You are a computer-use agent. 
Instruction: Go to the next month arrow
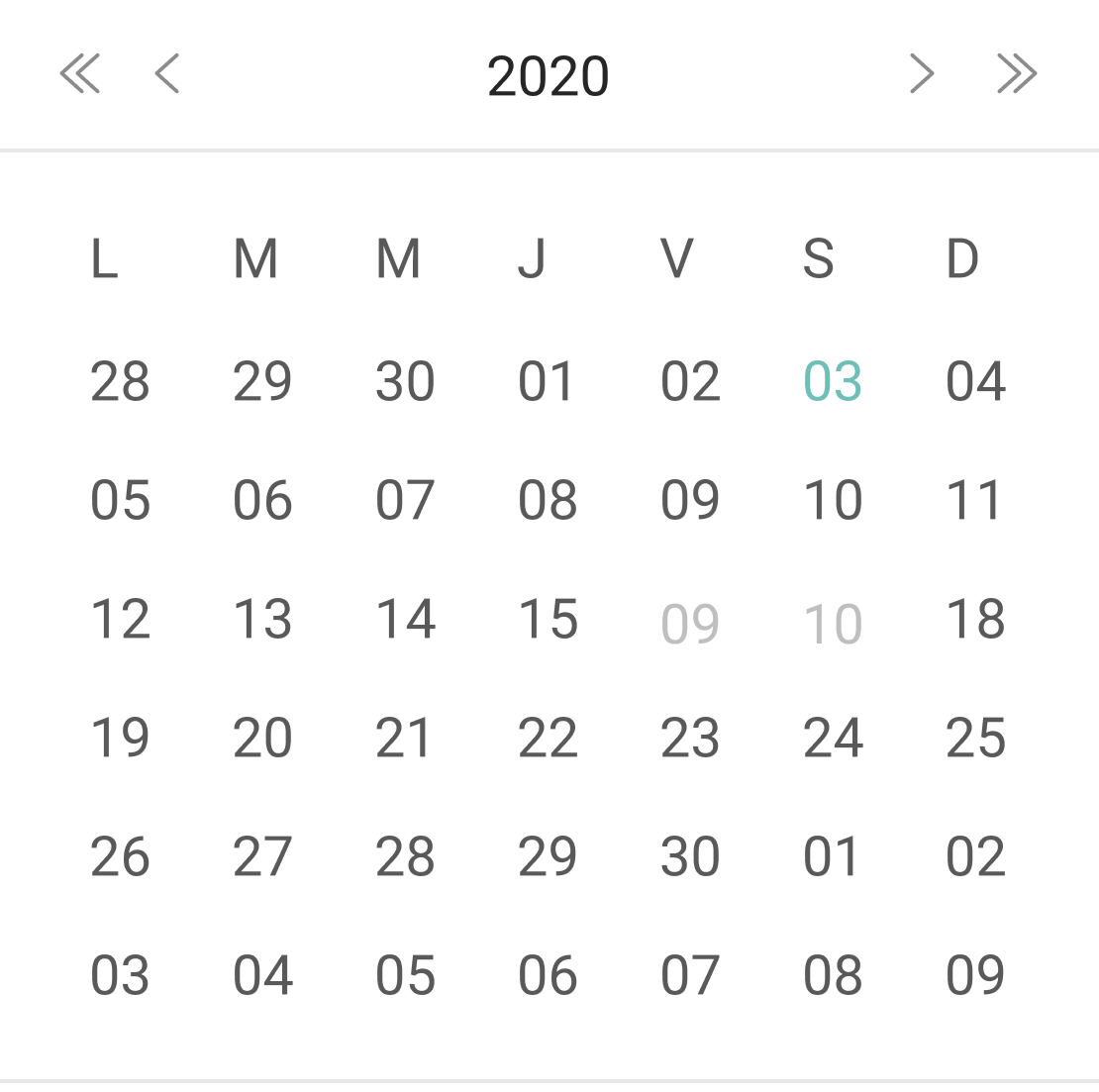click(922, 74)
